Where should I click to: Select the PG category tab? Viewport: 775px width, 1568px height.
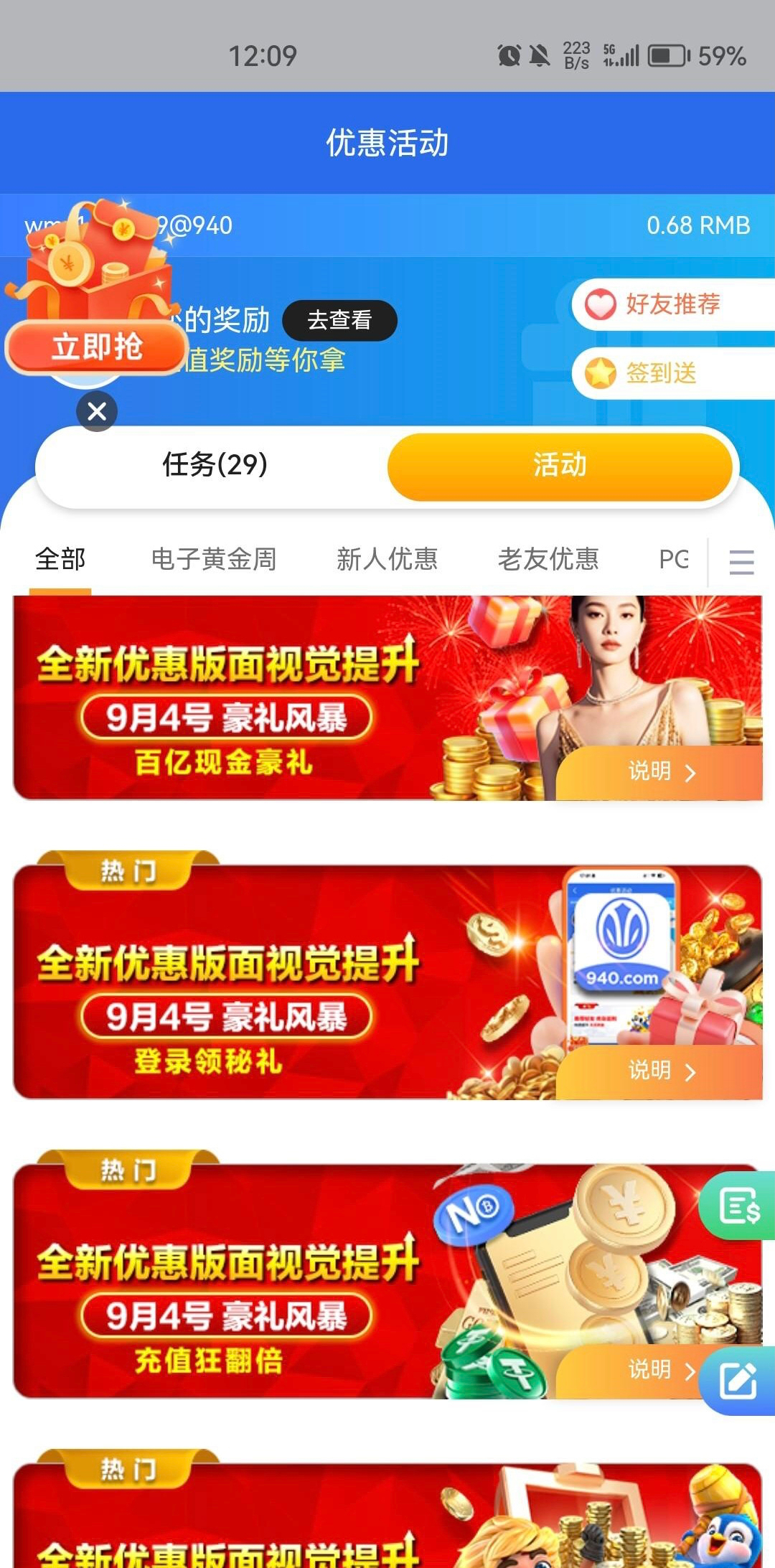[x=673, y=559]
